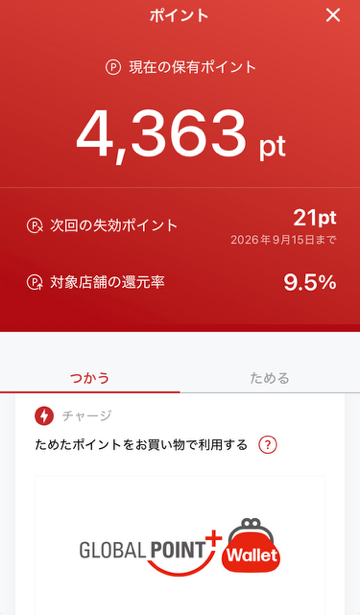360x615 pixels.
Task: Switch to the ためる tab
Action: 270,378
